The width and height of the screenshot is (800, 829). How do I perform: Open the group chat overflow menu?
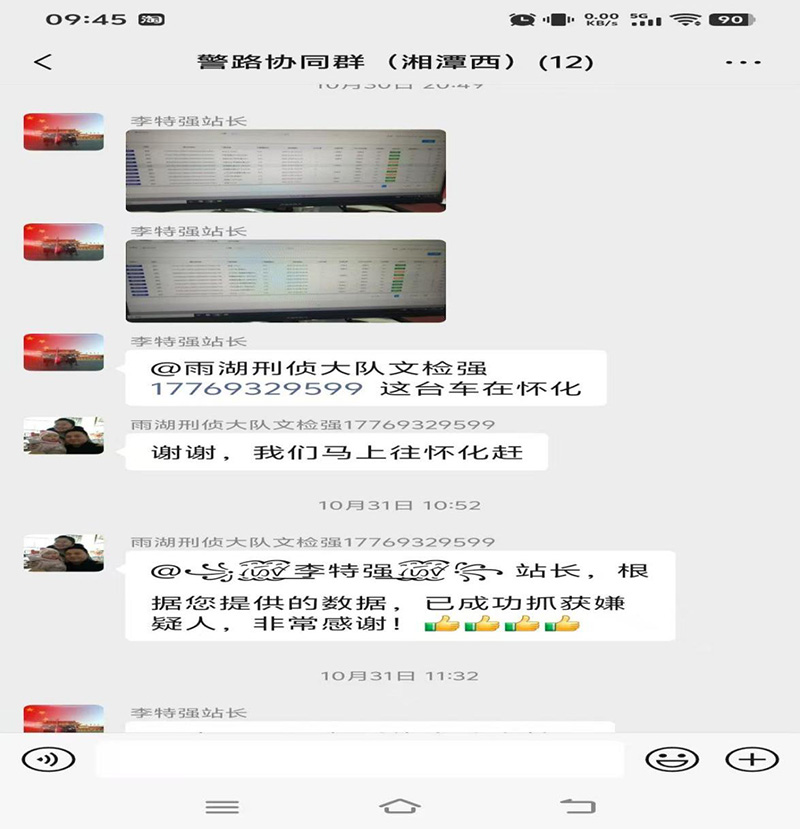coord(743,62)
